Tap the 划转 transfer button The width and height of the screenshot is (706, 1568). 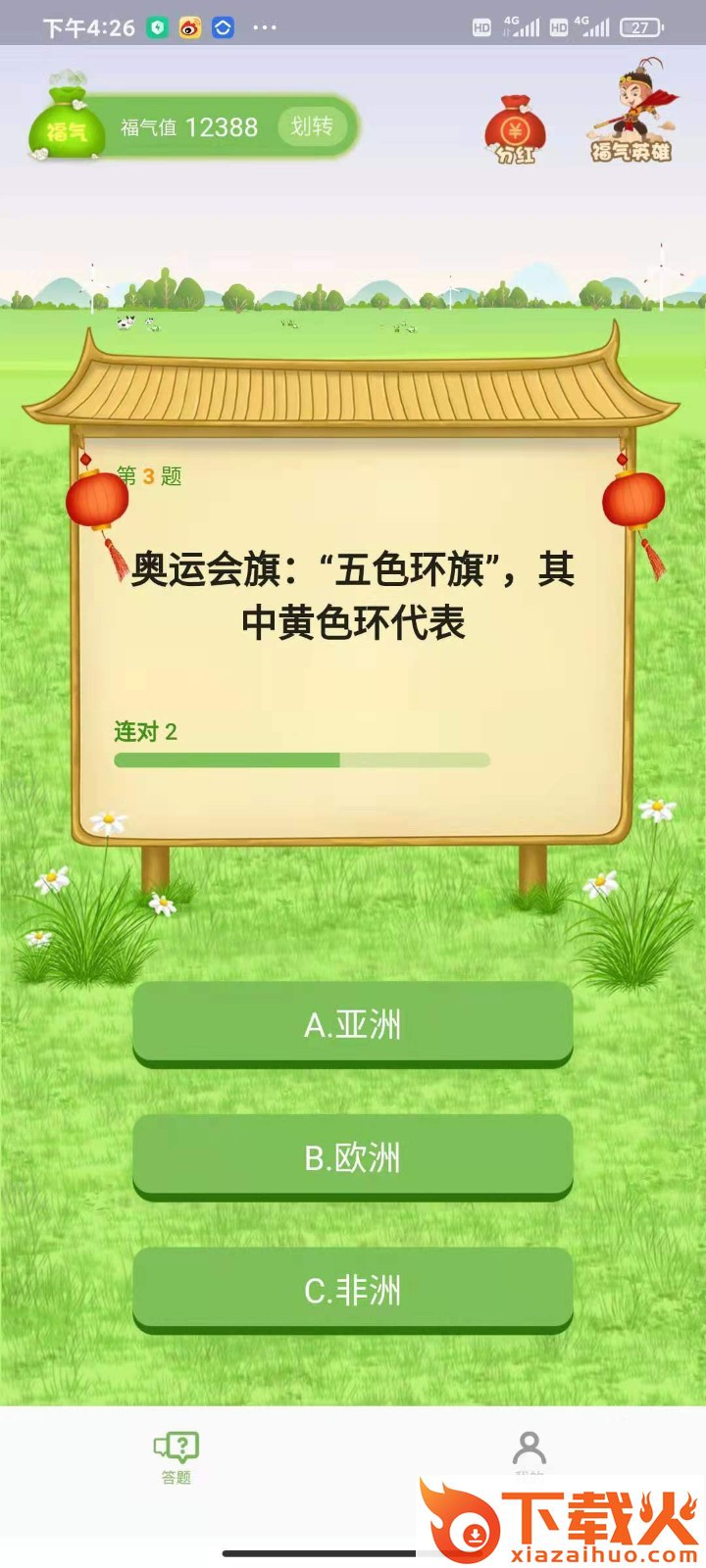coord(313,126)
